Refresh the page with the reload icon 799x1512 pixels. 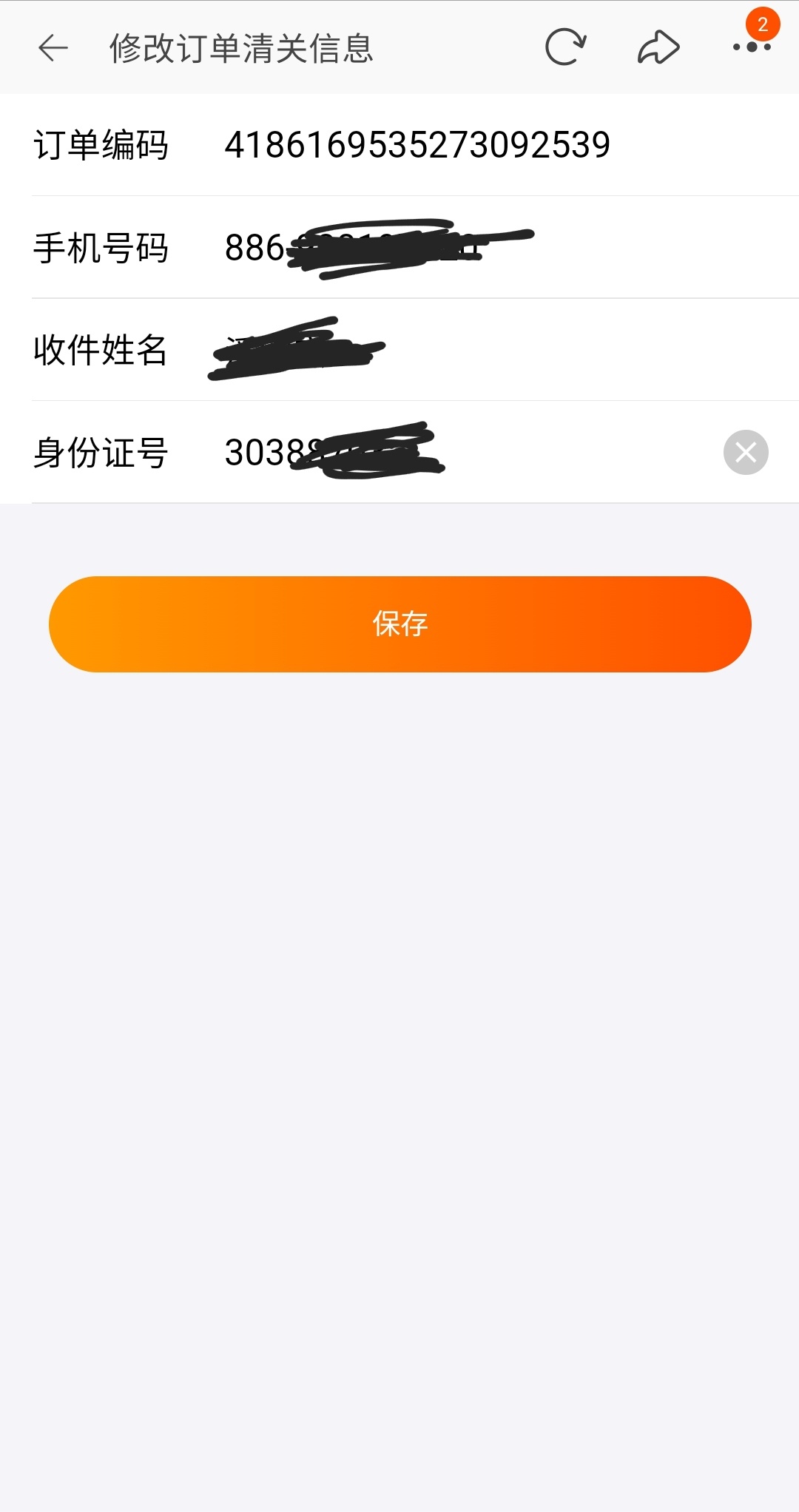(x=566, y=47)
